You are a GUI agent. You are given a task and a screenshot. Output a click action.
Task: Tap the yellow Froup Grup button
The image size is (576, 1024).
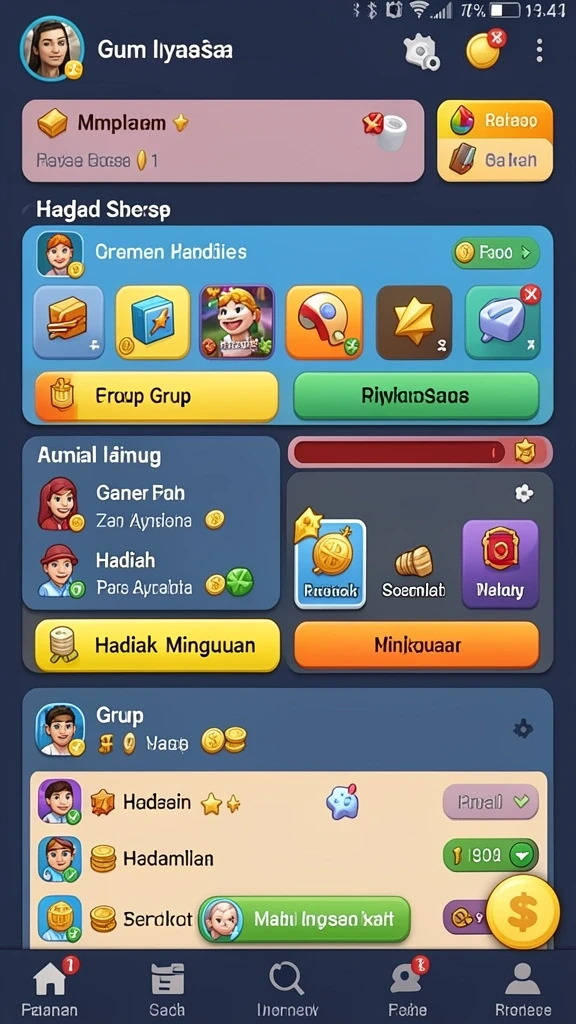click(x=157, y=396)
